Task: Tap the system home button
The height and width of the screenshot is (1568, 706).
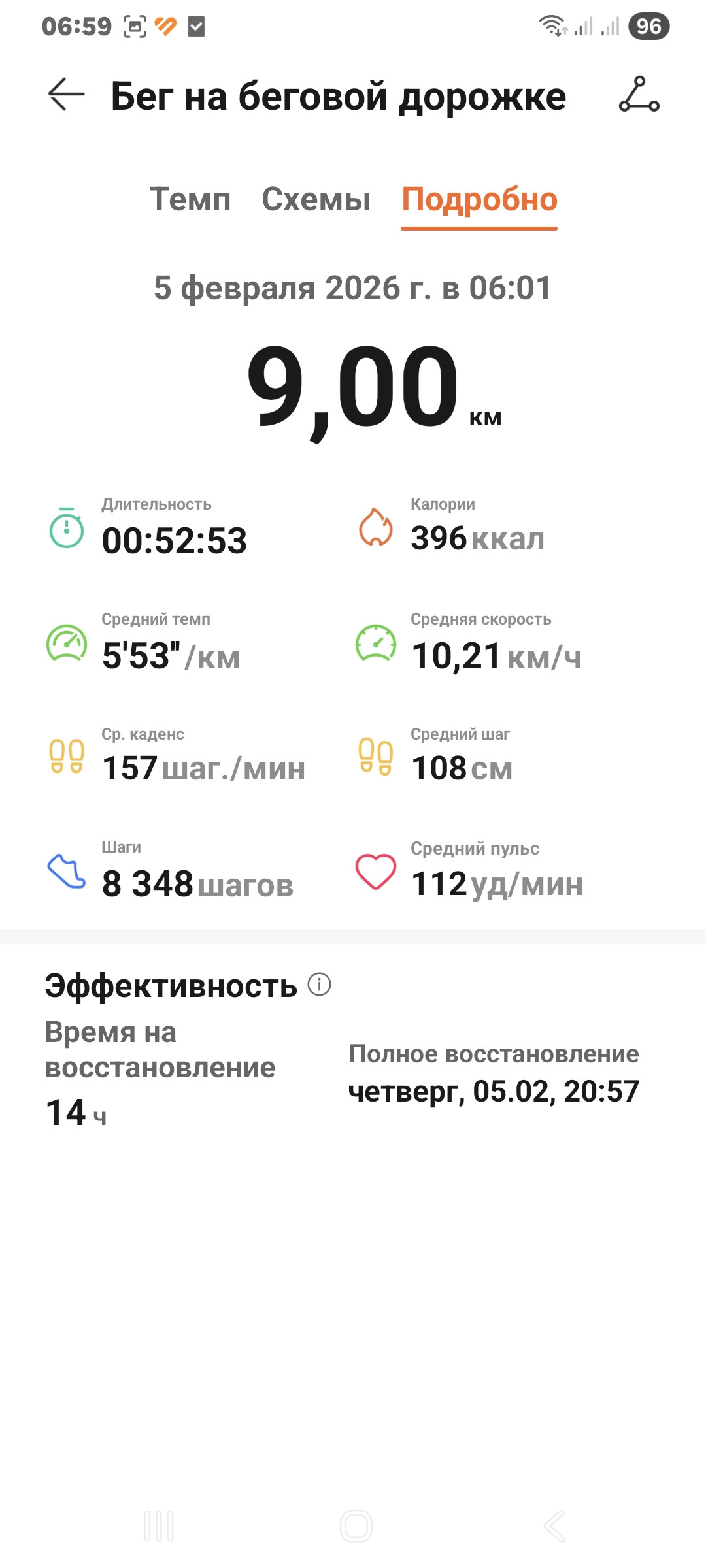Action: click(356, 1526)
